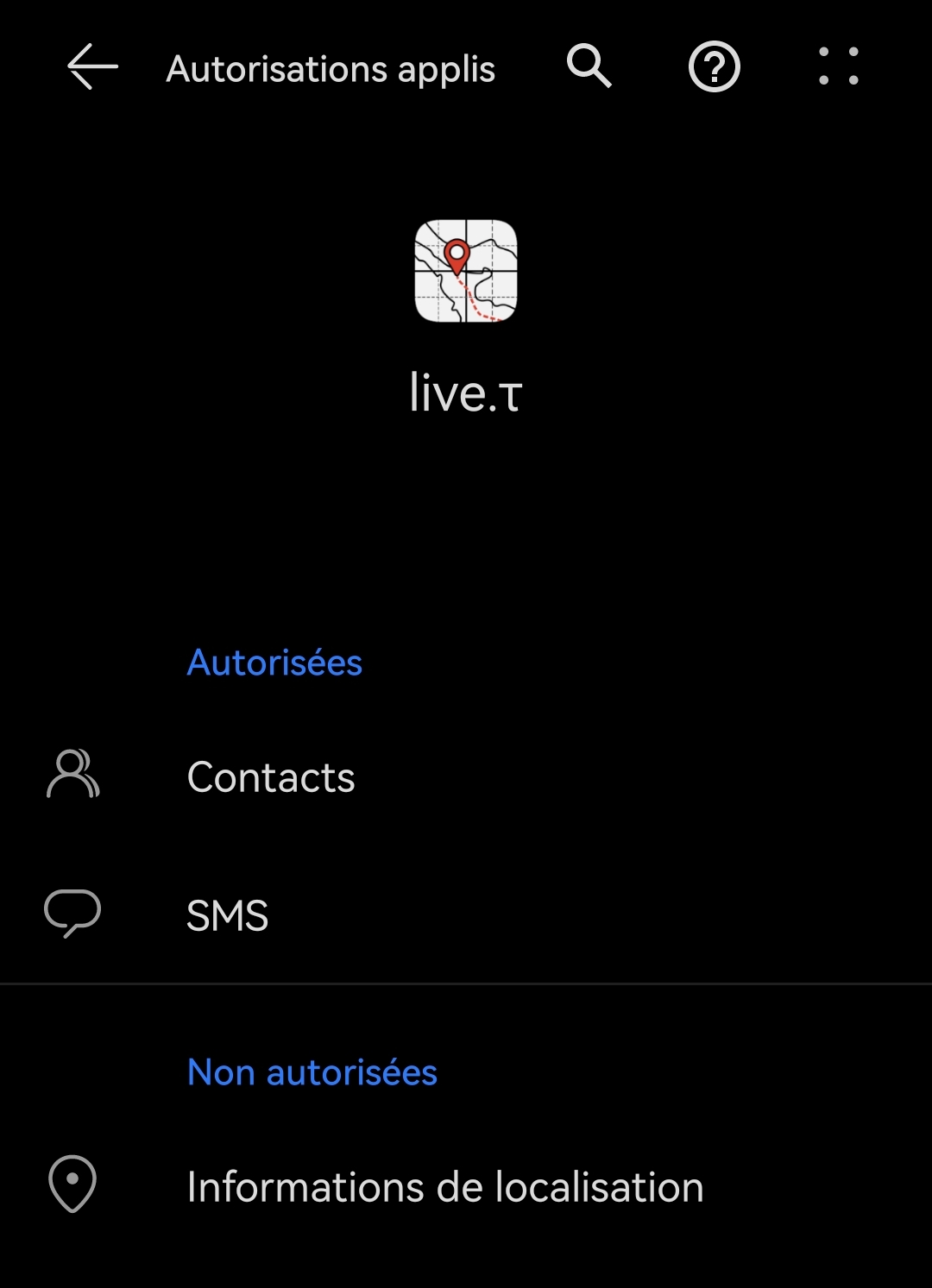Open the live.τ map app icon
This screenshot has width=932, height=1288.
(x=466, y=272)
